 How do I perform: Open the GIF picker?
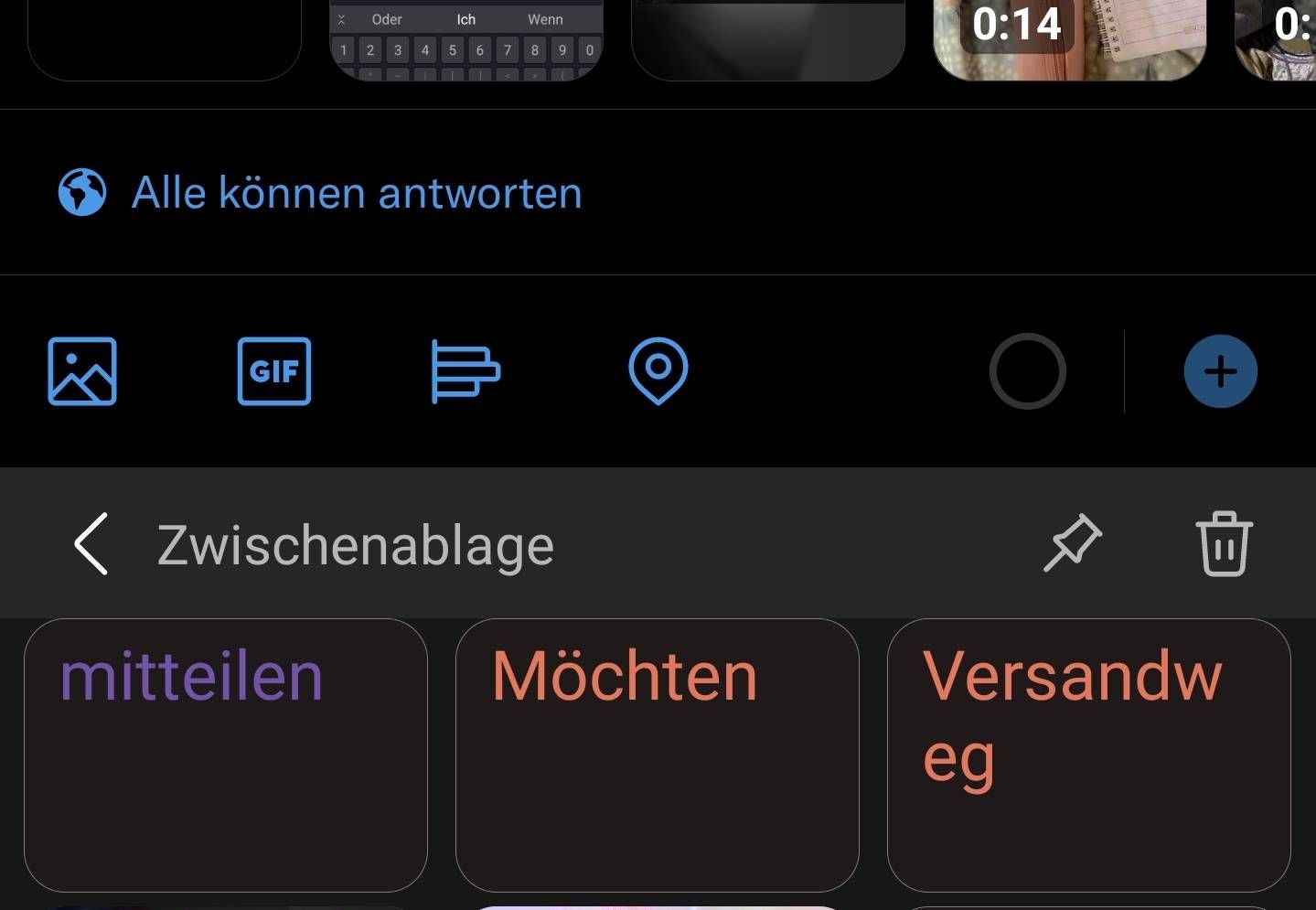(274, 371)
